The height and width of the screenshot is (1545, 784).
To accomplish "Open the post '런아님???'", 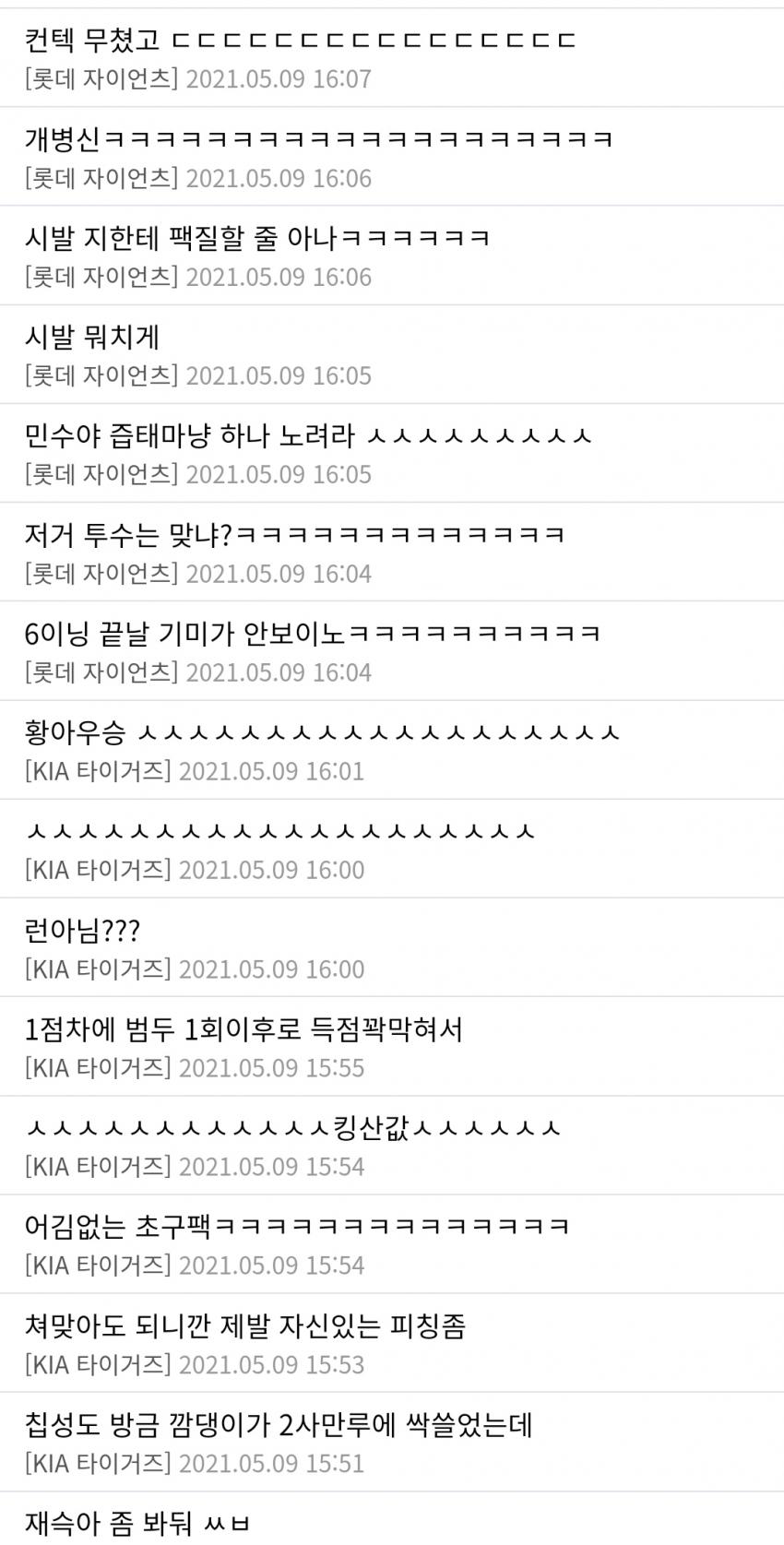I will click(x=83, y=930).
